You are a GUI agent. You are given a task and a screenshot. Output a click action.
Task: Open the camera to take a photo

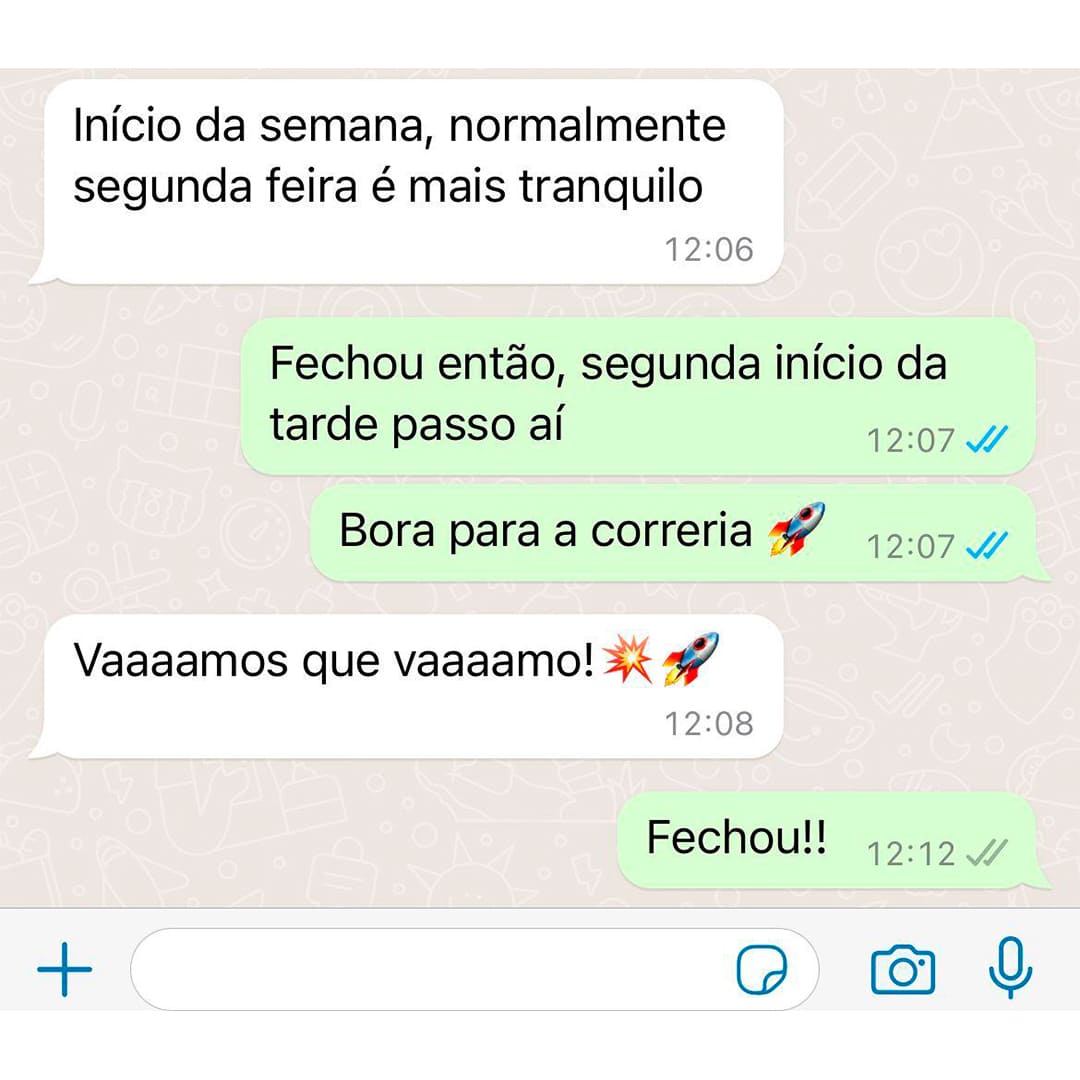[x=903, y=969]
